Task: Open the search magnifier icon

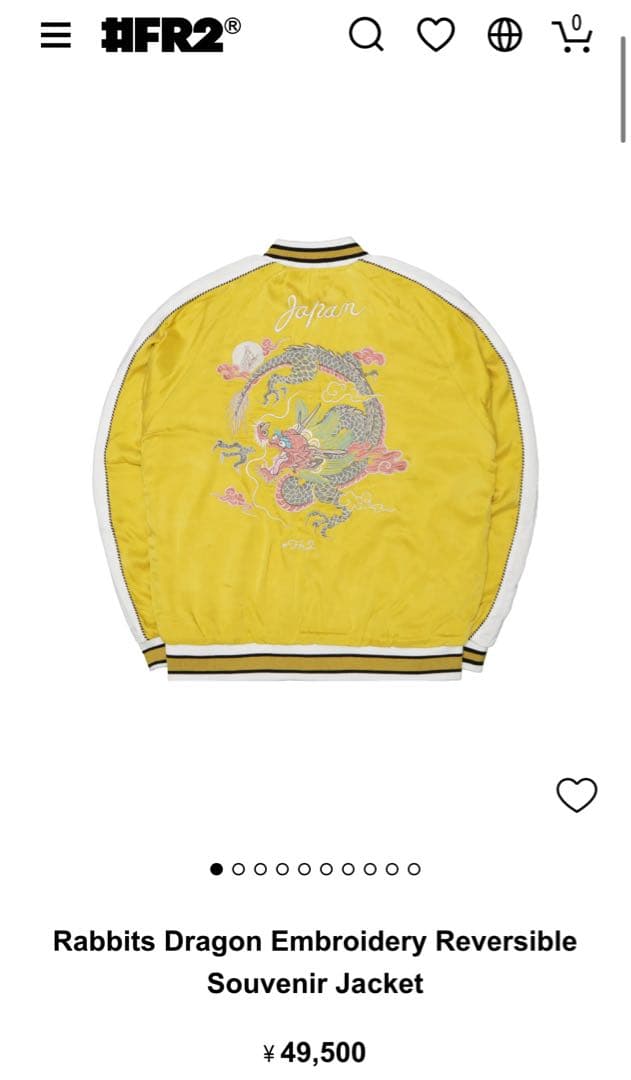Action: 366,35
